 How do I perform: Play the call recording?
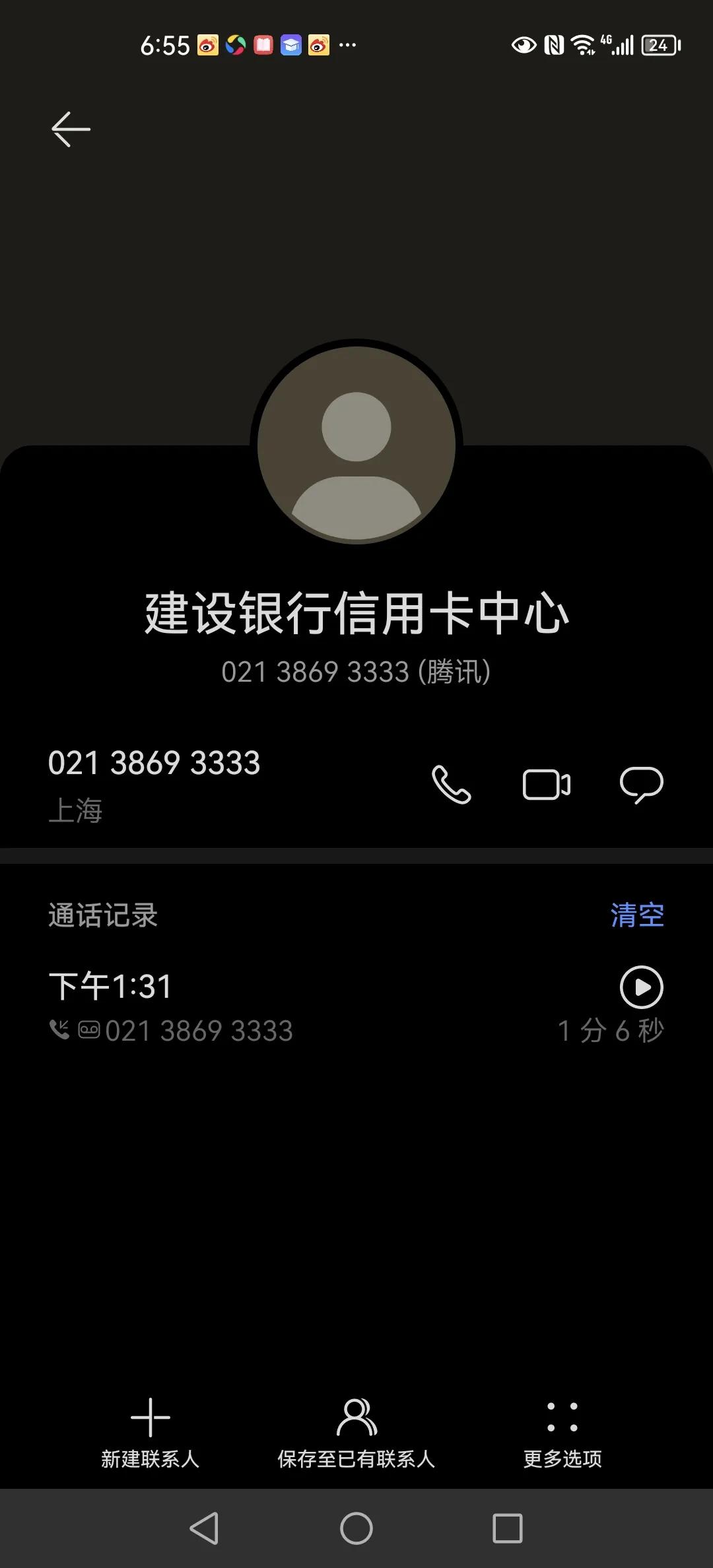point(641,988)
